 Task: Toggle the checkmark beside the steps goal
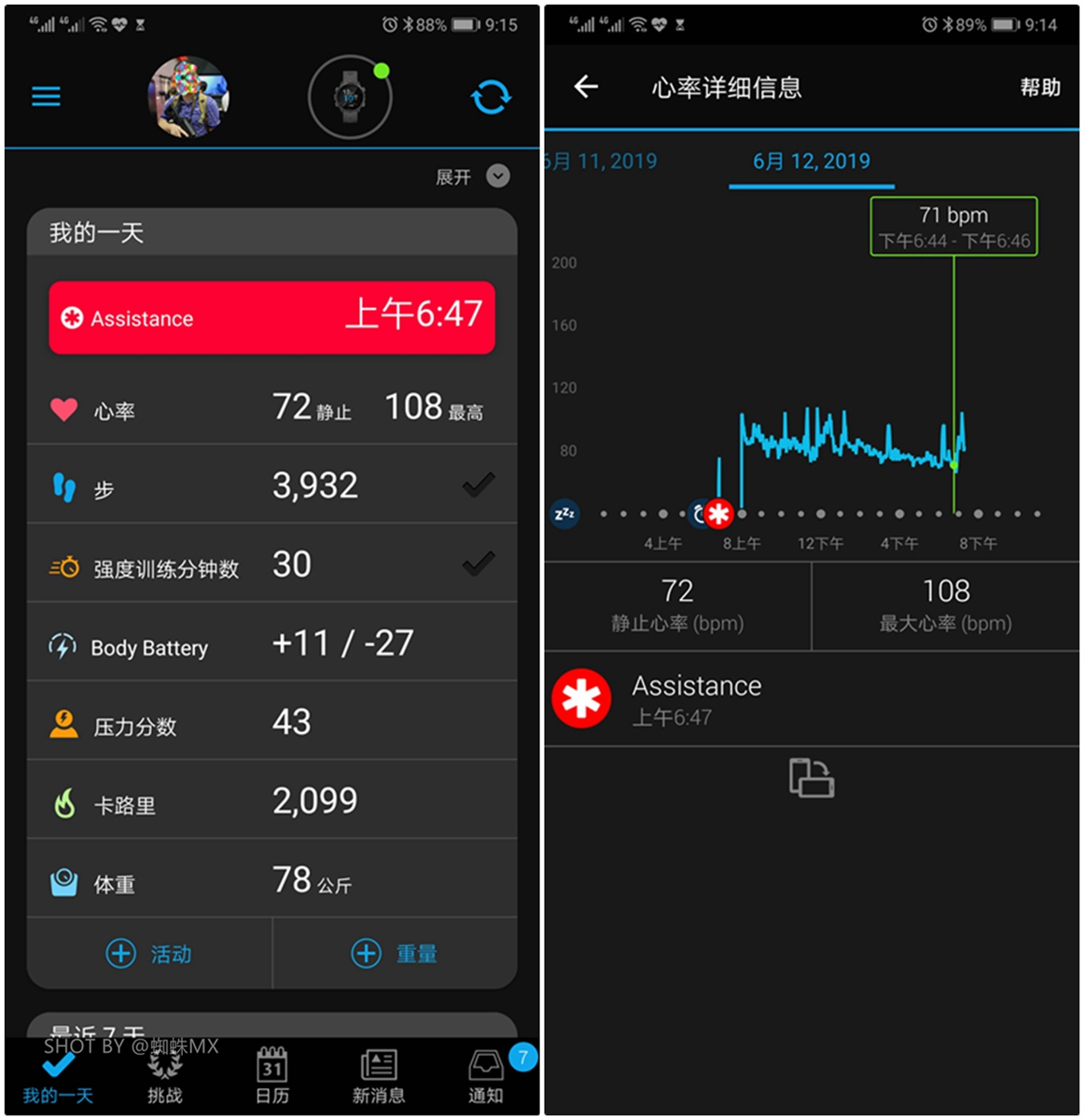480,484
